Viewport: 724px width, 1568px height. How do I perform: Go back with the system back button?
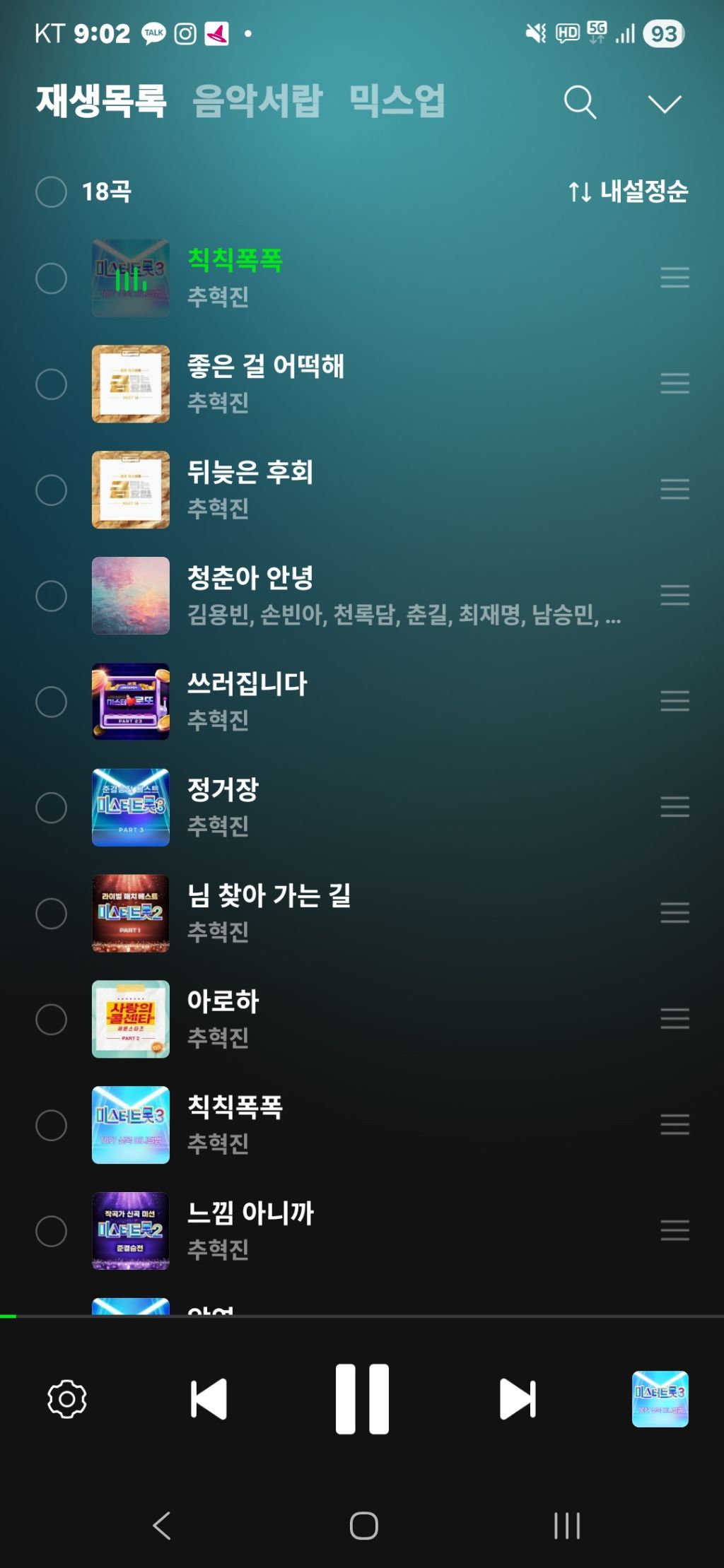tap(162, 1526)
